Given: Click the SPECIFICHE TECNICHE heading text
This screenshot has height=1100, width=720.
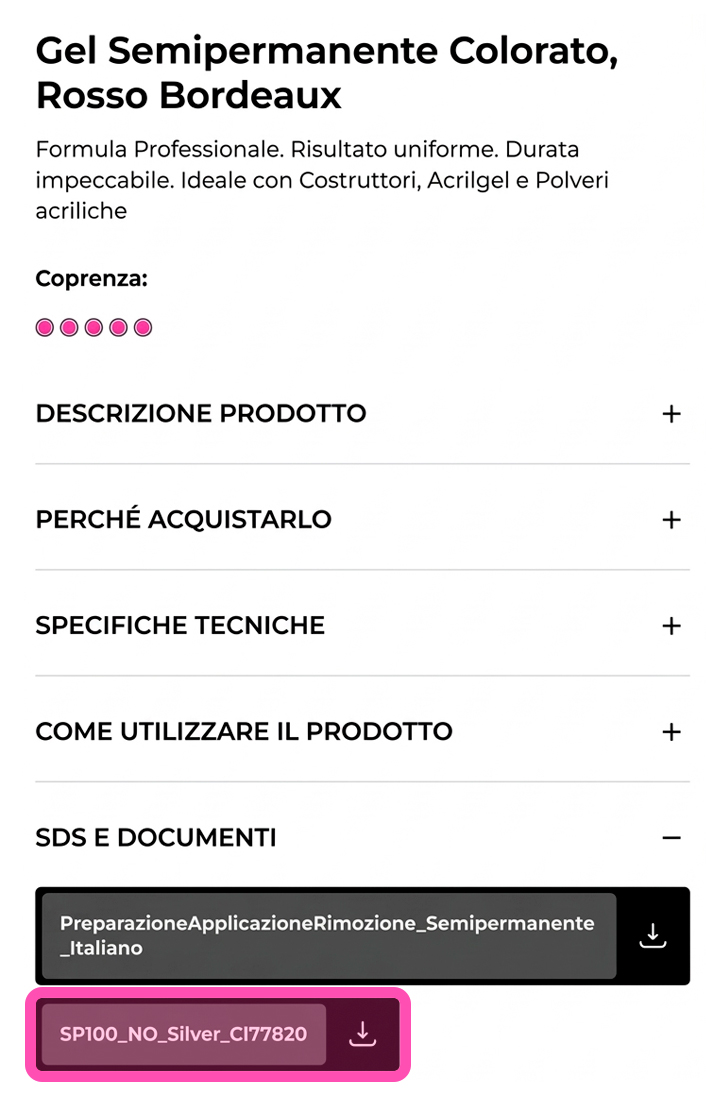Looking at the screenshot, I should tap(180, 625).
